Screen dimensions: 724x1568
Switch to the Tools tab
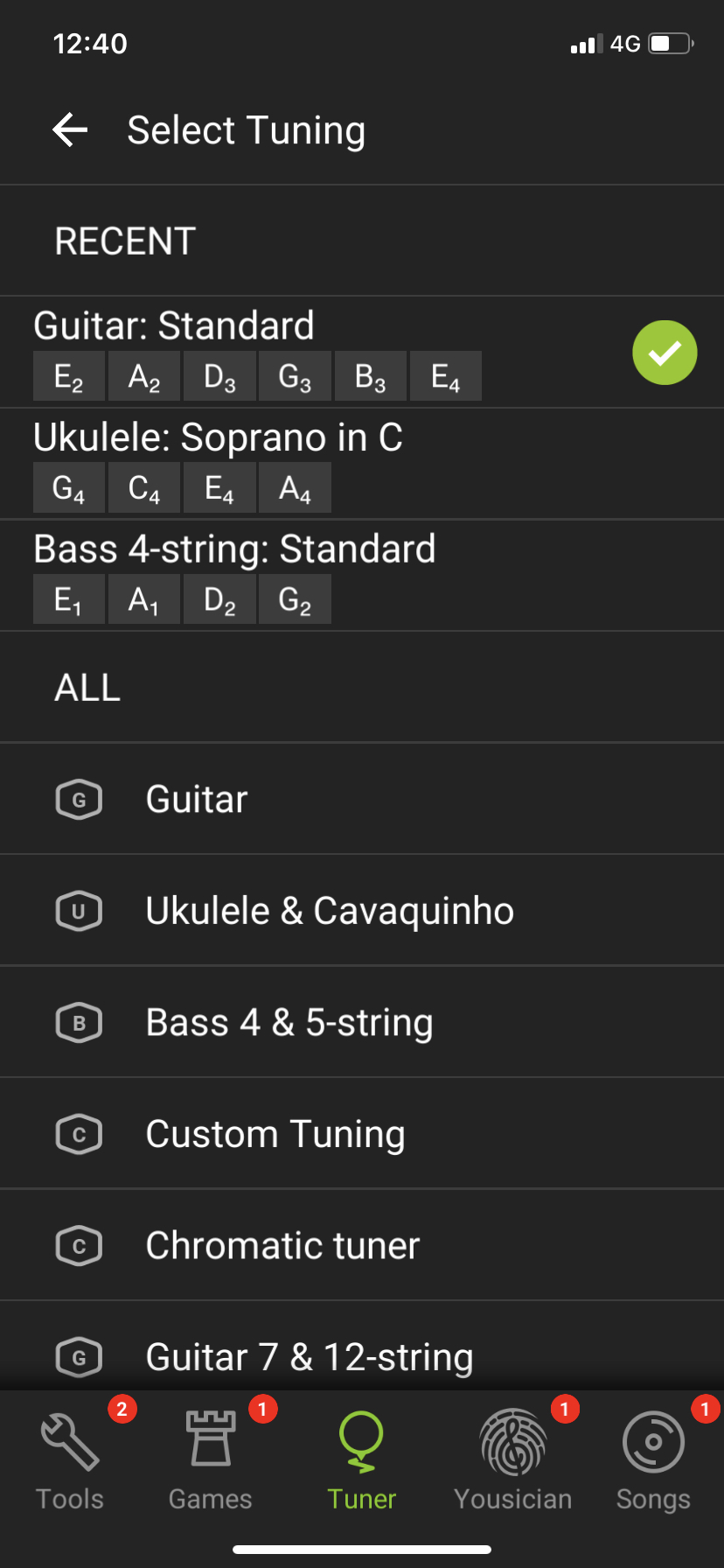coord(70,1459)
